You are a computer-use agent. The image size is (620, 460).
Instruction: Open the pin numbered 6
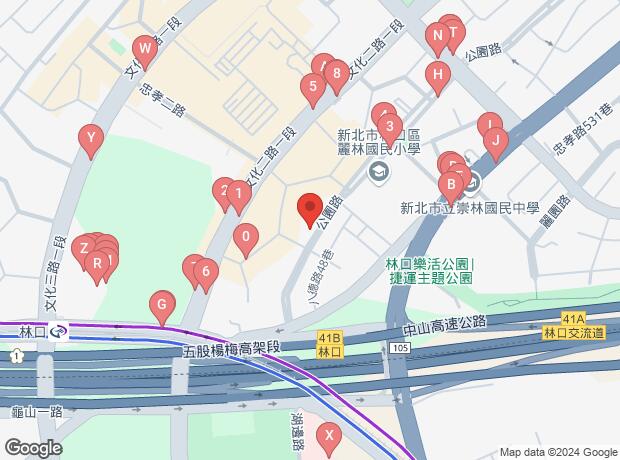click(205, 271)
